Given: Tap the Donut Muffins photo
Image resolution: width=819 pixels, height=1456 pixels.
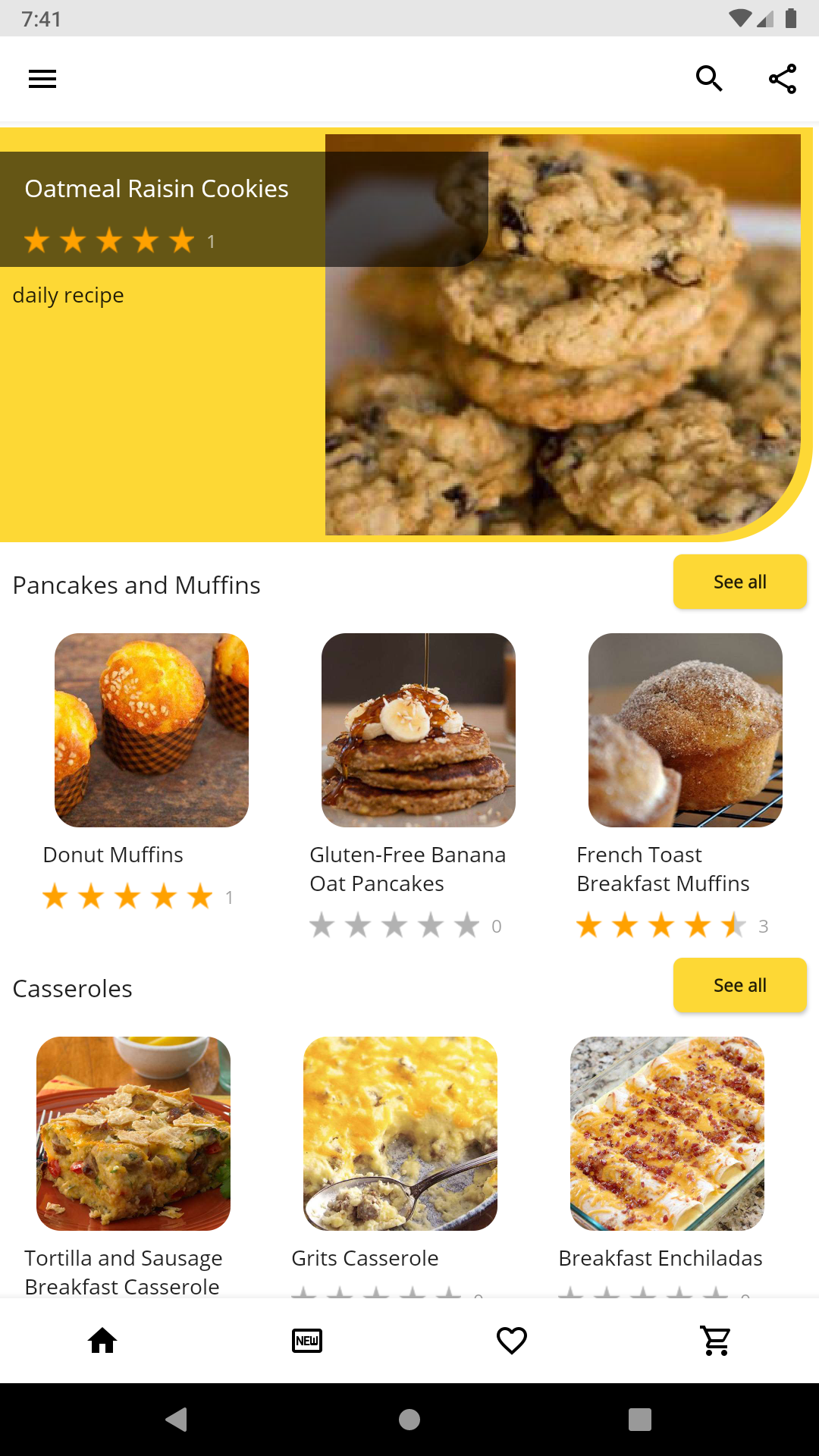Looking at the screenshot, I should (152, 730).
